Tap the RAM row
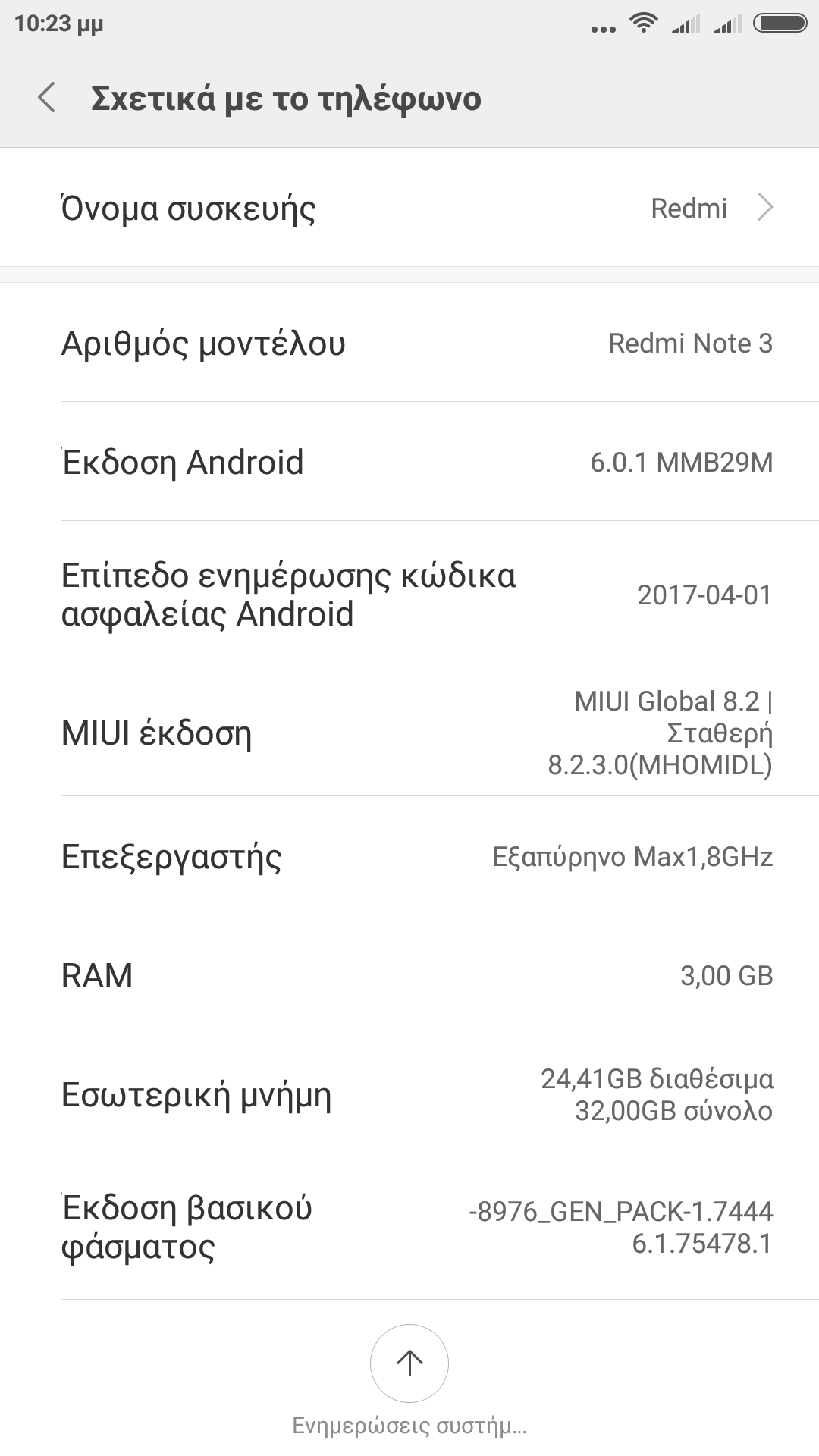This screenshot has height=1456, width=819. coord(409,975)
